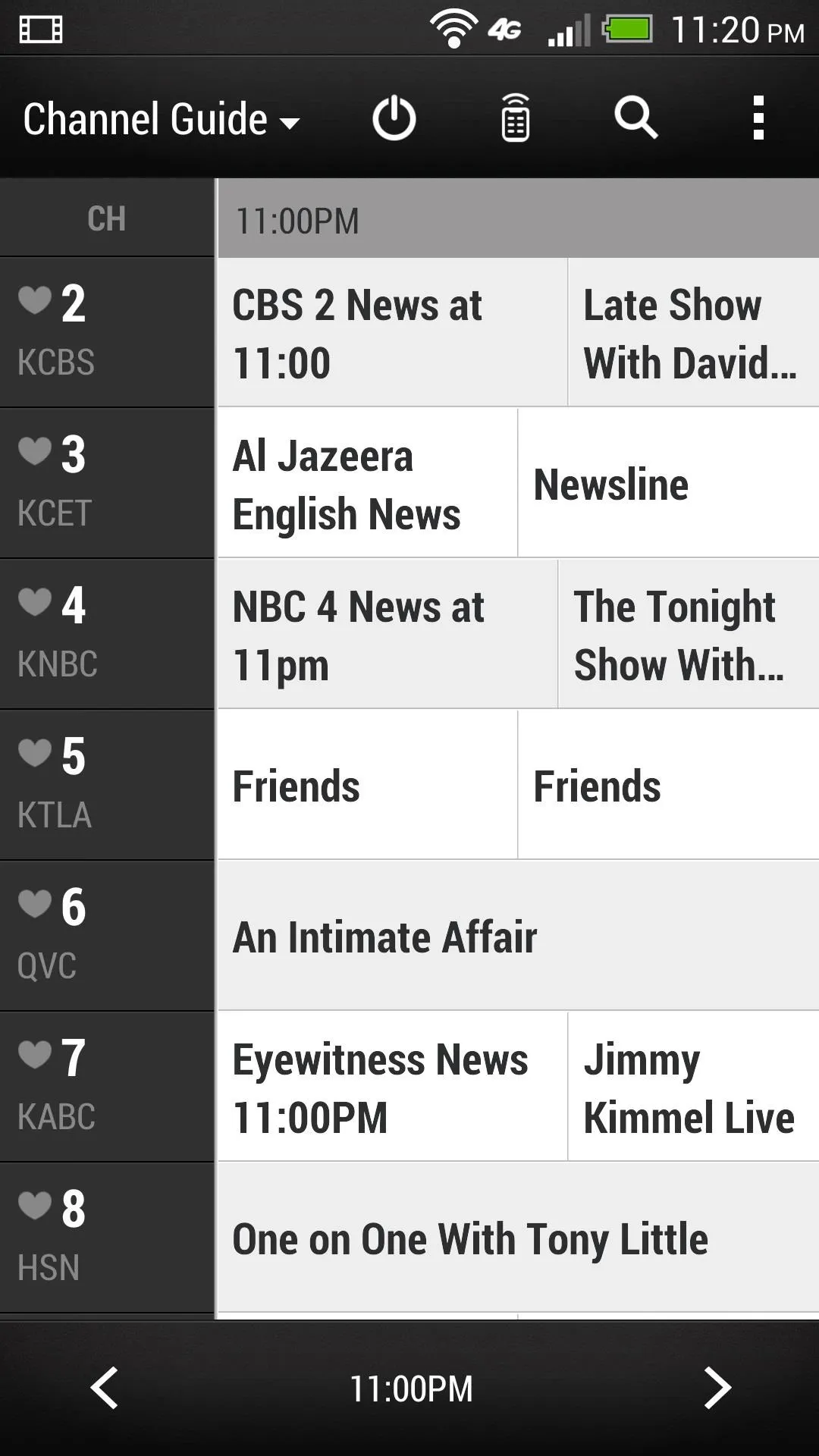The image size is (819, 1456).
Task: Open the remote control icon
Action: 515,118
